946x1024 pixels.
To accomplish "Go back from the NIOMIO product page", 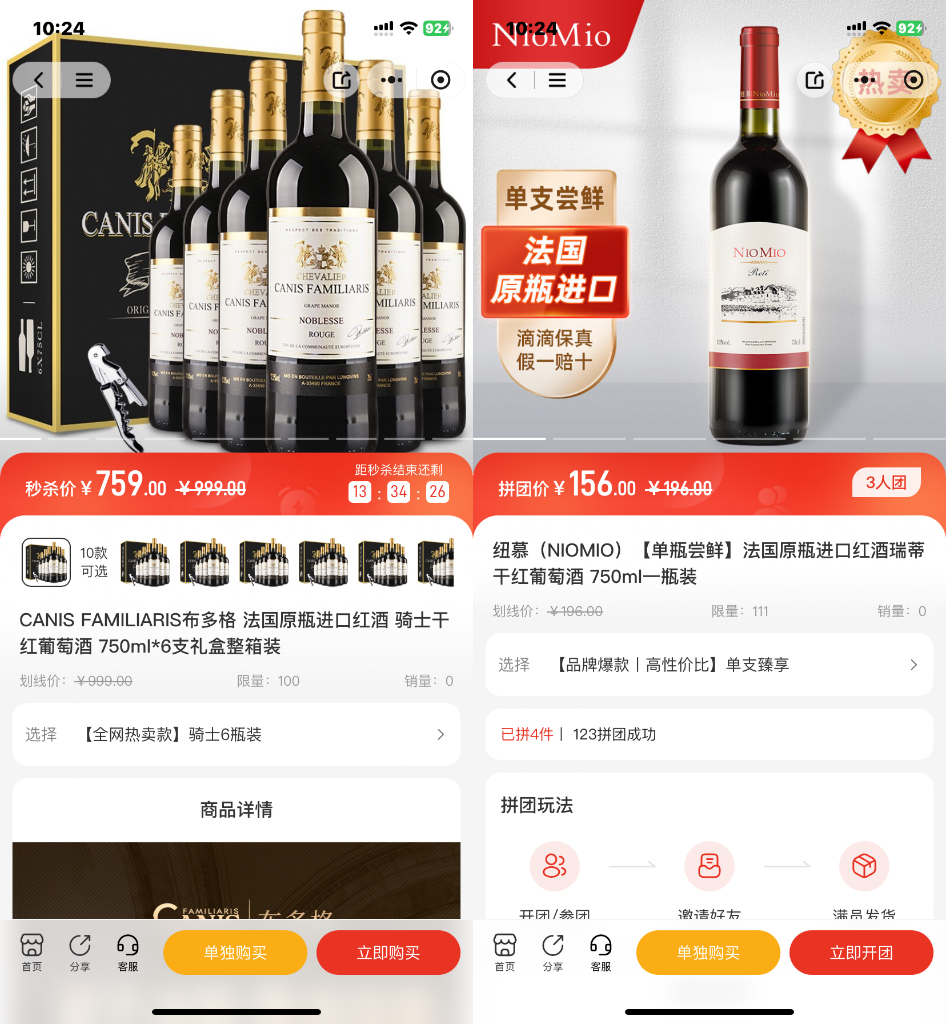I will (x=512, y=80).
